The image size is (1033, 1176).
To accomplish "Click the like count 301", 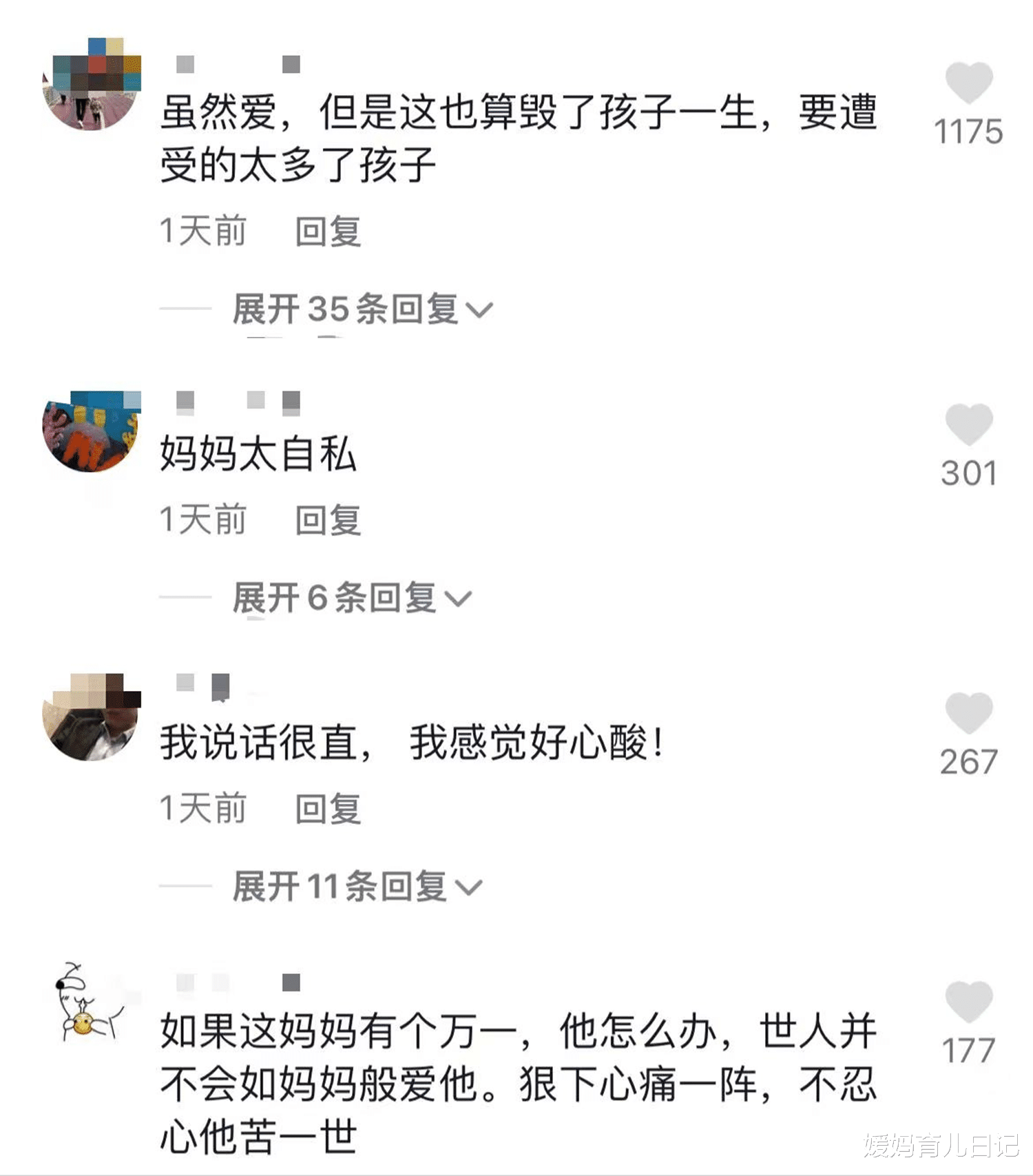I will 969,472.
